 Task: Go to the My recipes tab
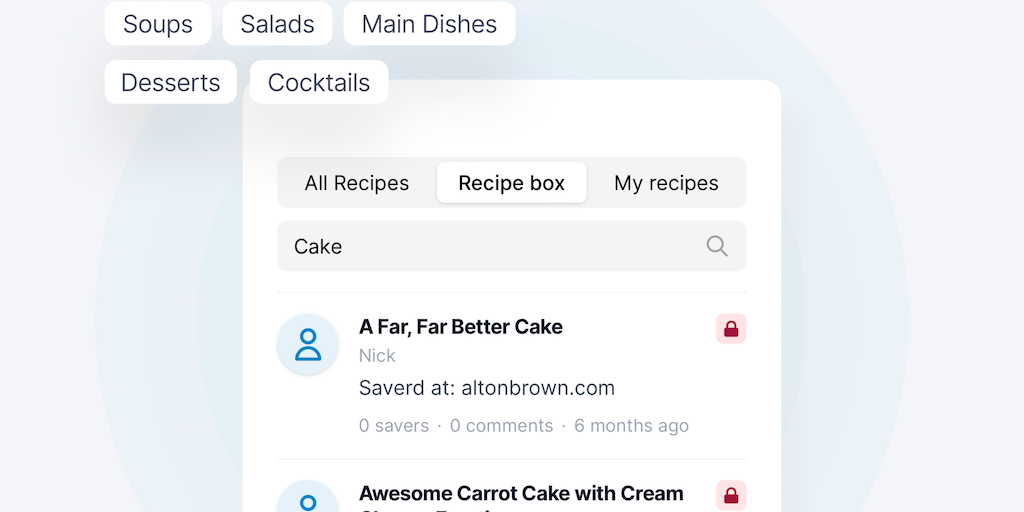point(666,183)
